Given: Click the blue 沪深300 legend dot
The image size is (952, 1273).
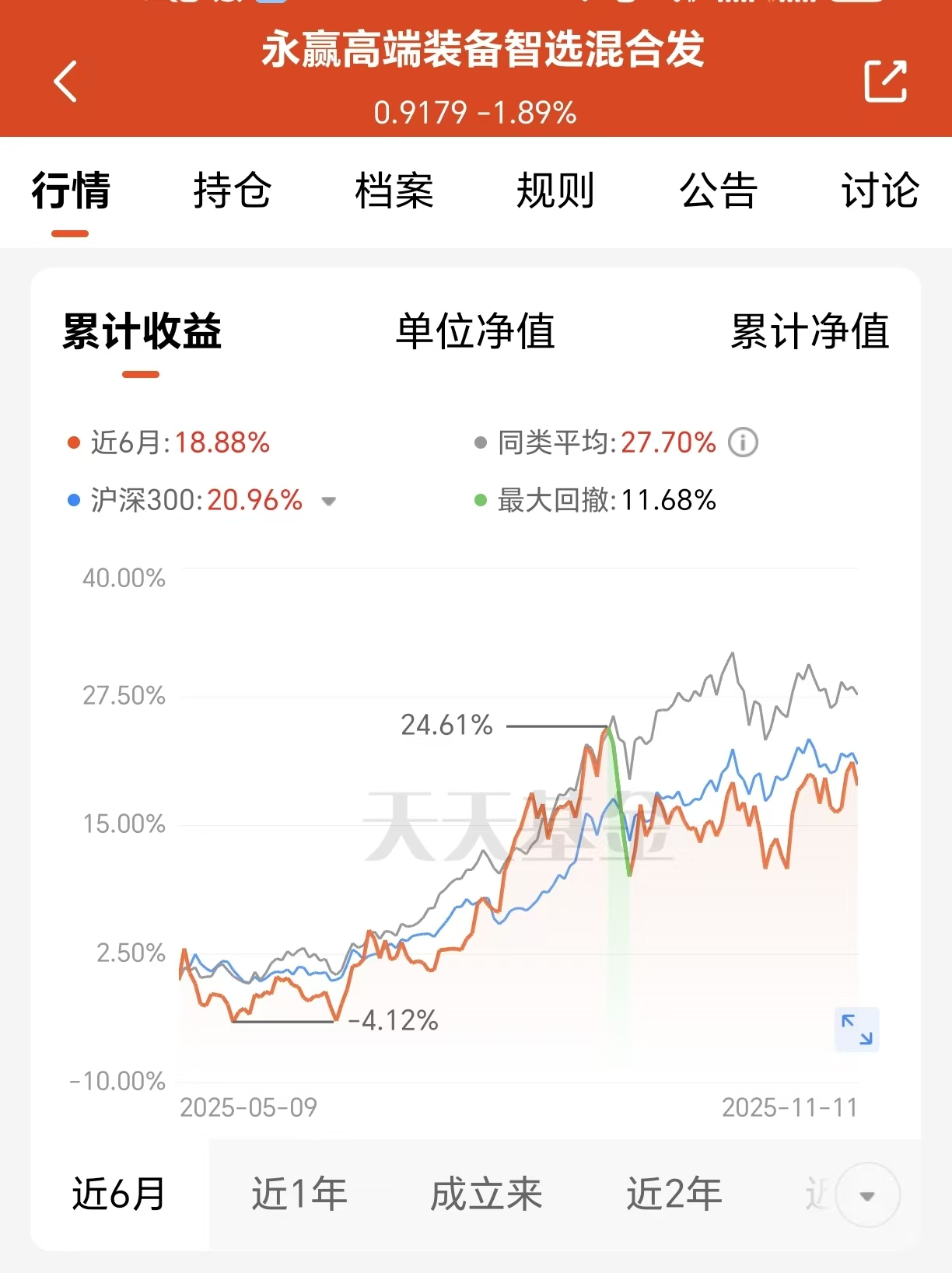Looking at the screenshot, I should [72, 501].
